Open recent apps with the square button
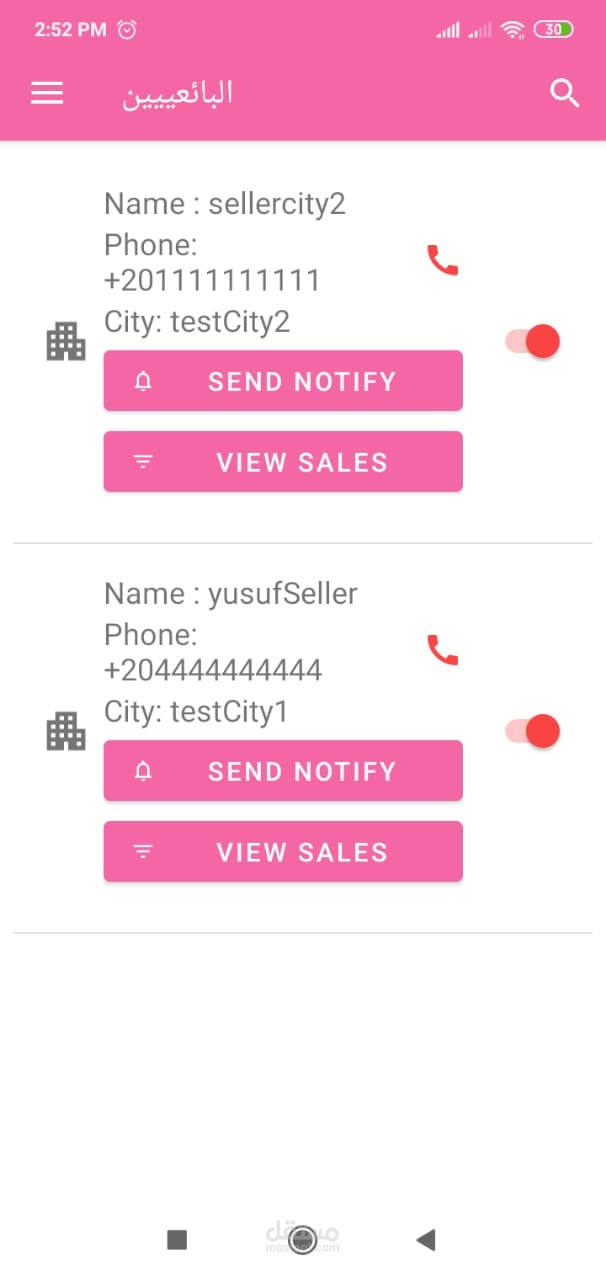This screenshot has height=1280, width=606. (x=177, y=1240)
